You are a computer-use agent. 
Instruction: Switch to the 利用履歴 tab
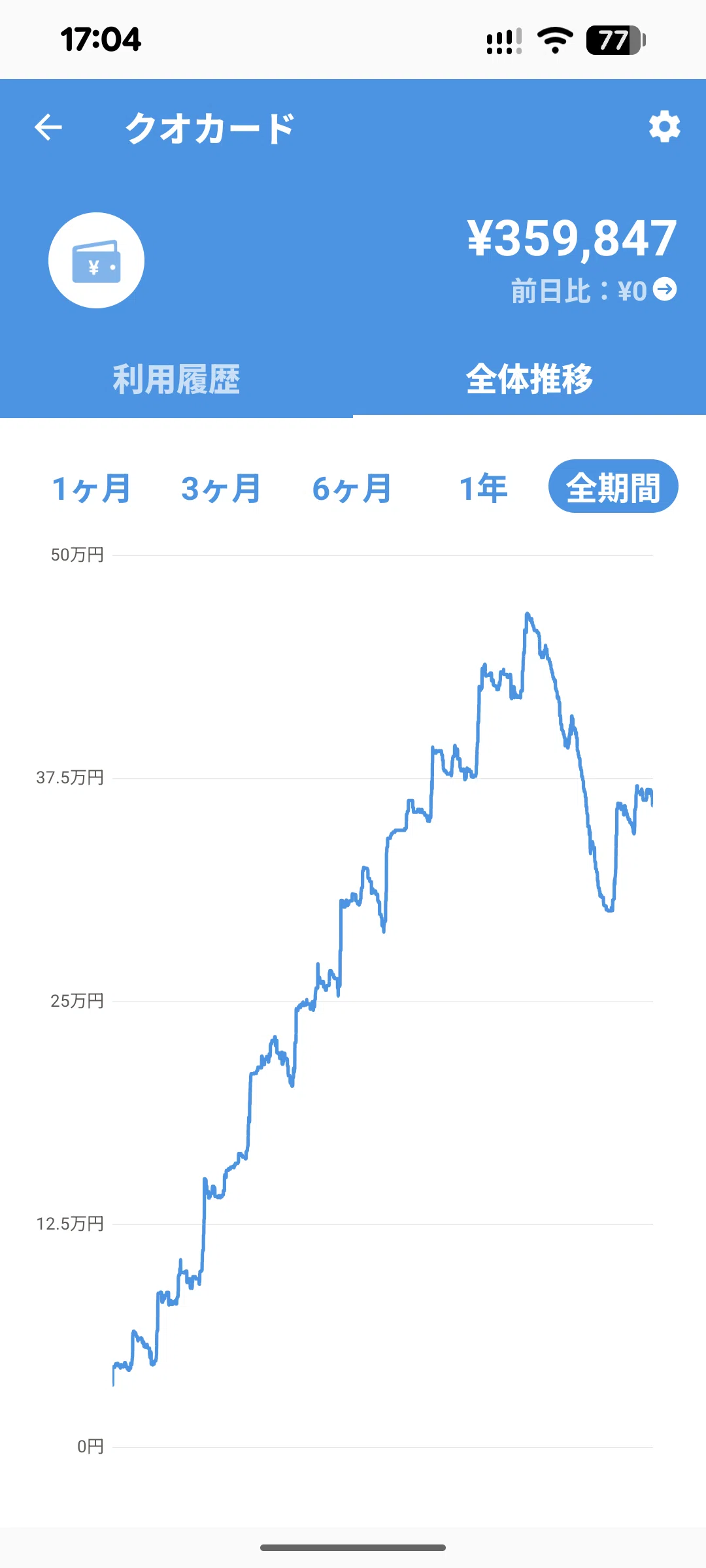(176, 379)
